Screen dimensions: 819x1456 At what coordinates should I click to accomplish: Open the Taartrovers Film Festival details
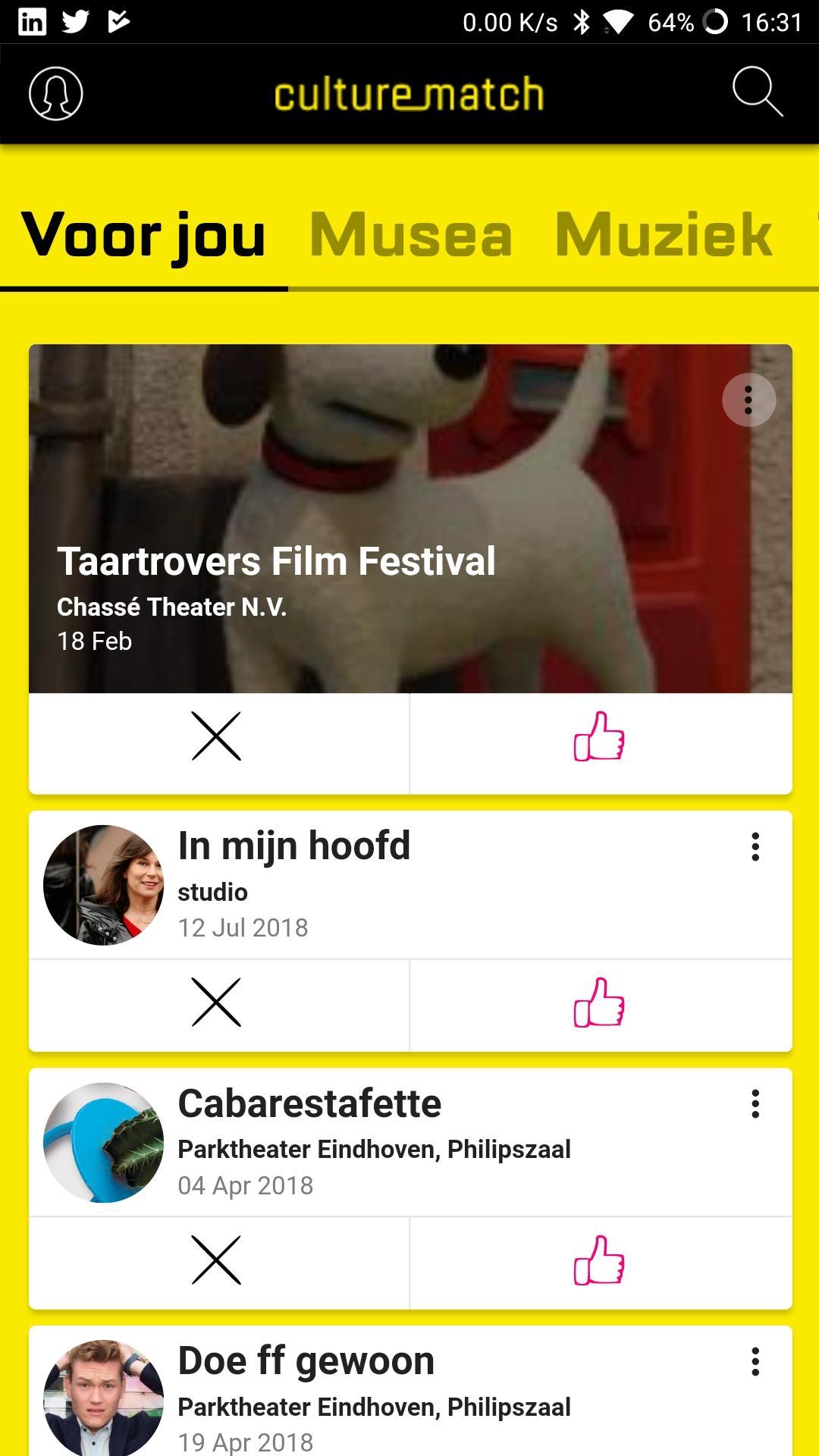[x=409, y=516]
